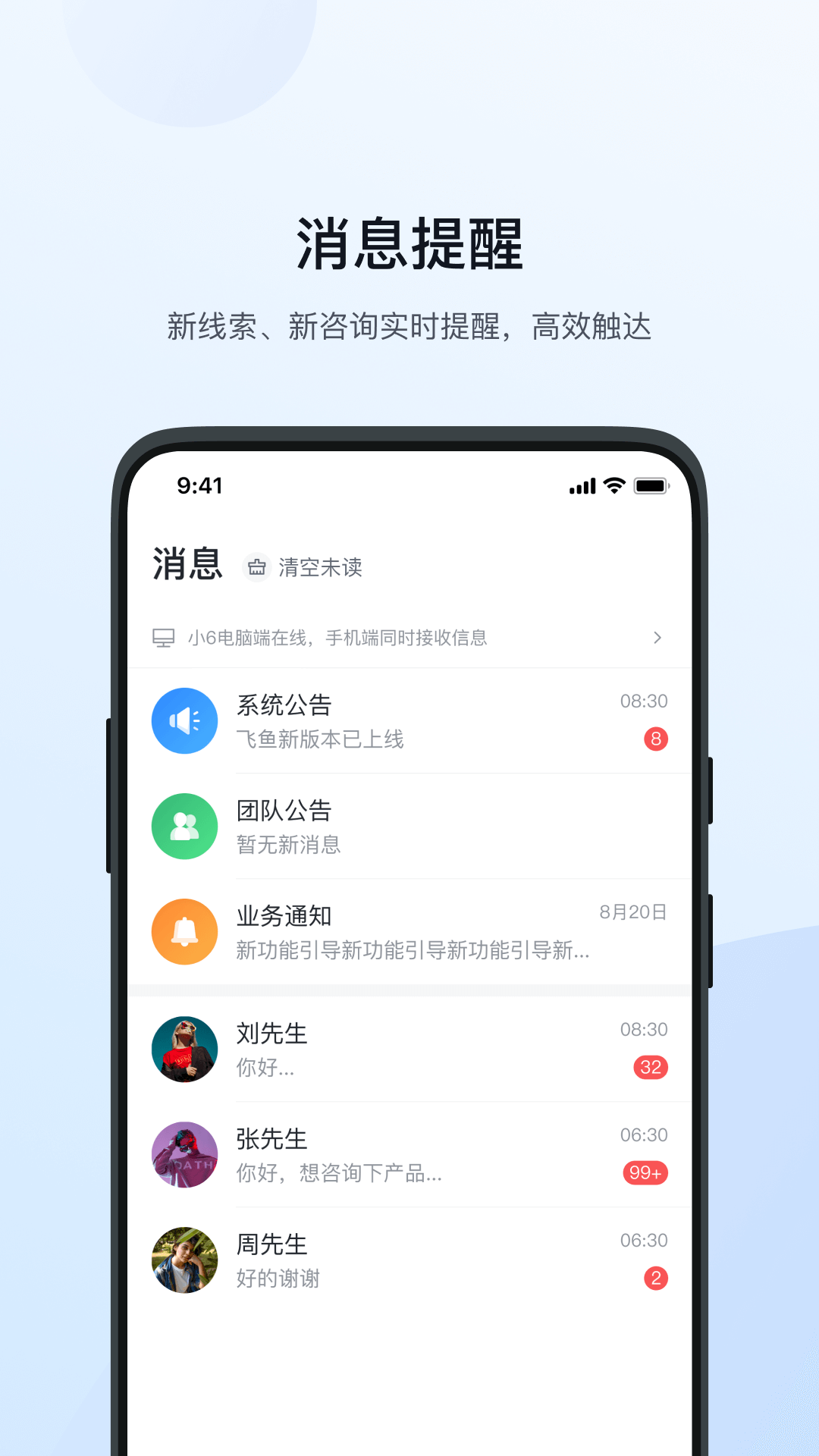The height and width of the screenshot is (1456, 819).
Task: Click the cellular signal bars icon
Action: (581, 485)
